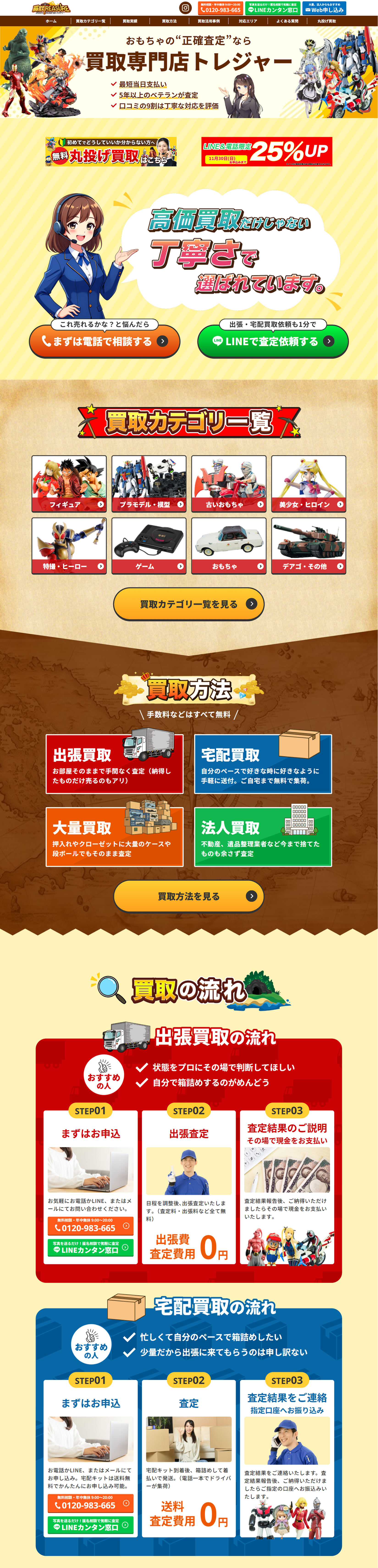
Task: Tap 買取カテゴリ一覧を見る button
Action: tap(189, 604)
